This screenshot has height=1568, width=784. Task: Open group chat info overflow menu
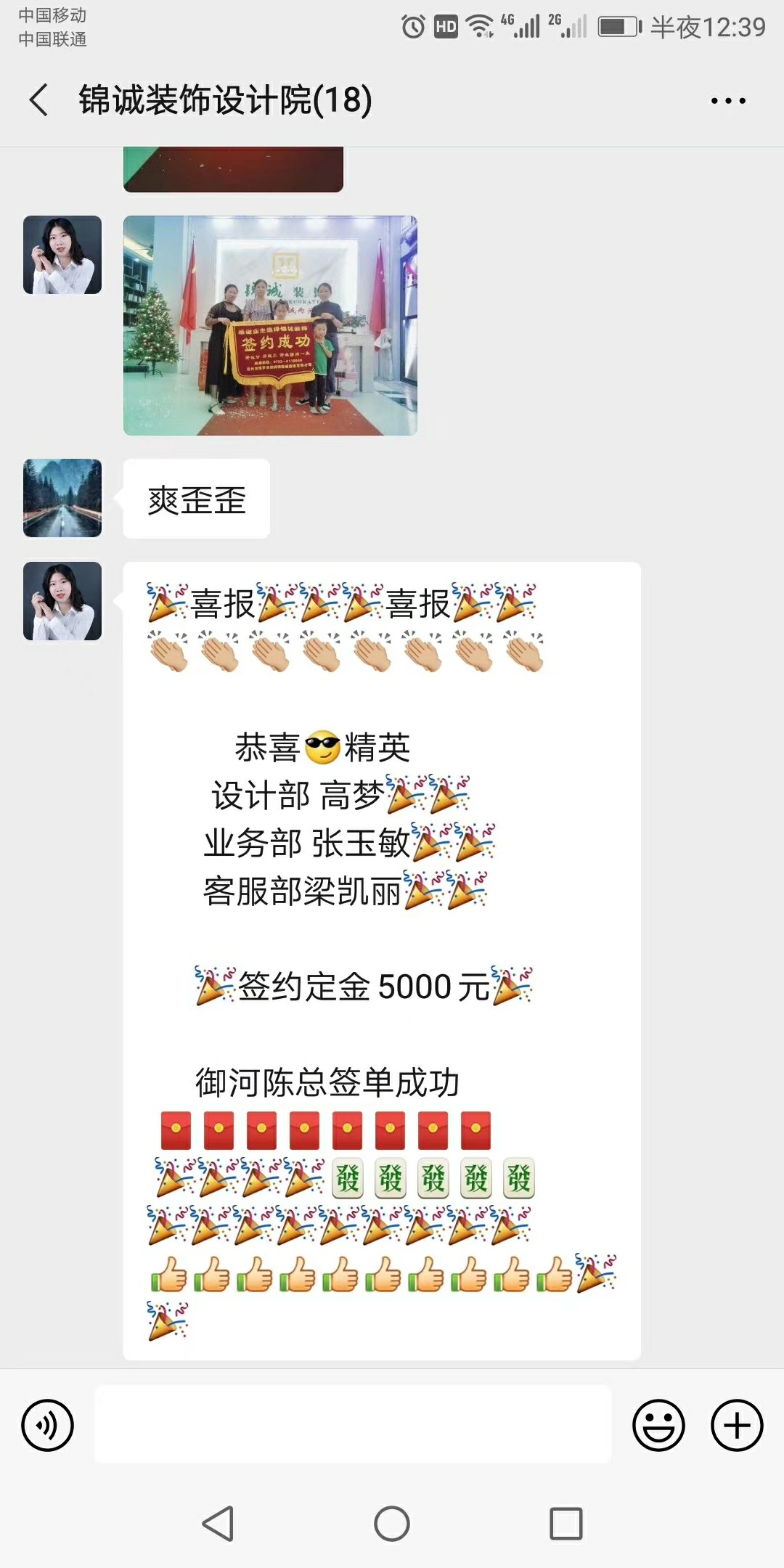point(728,101)
